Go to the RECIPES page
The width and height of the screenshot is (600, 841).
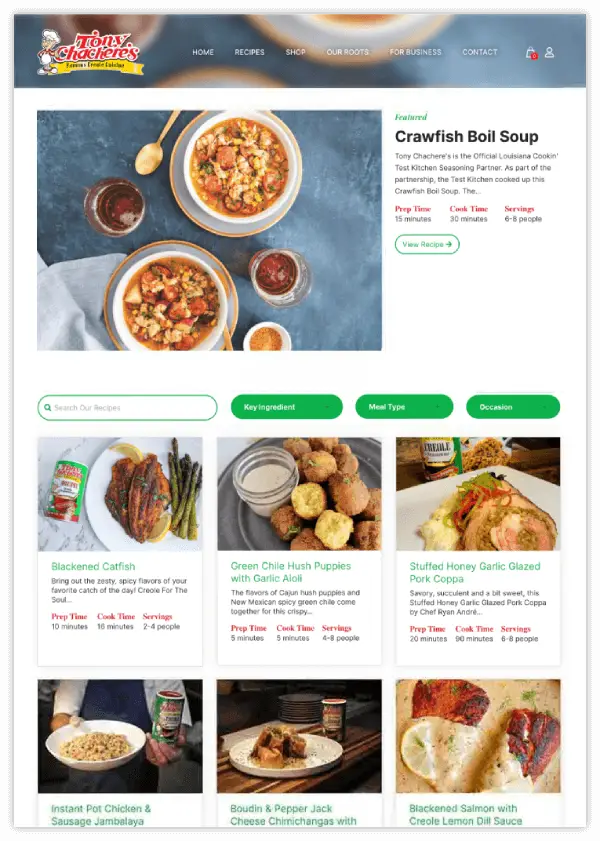click(249, 52)
